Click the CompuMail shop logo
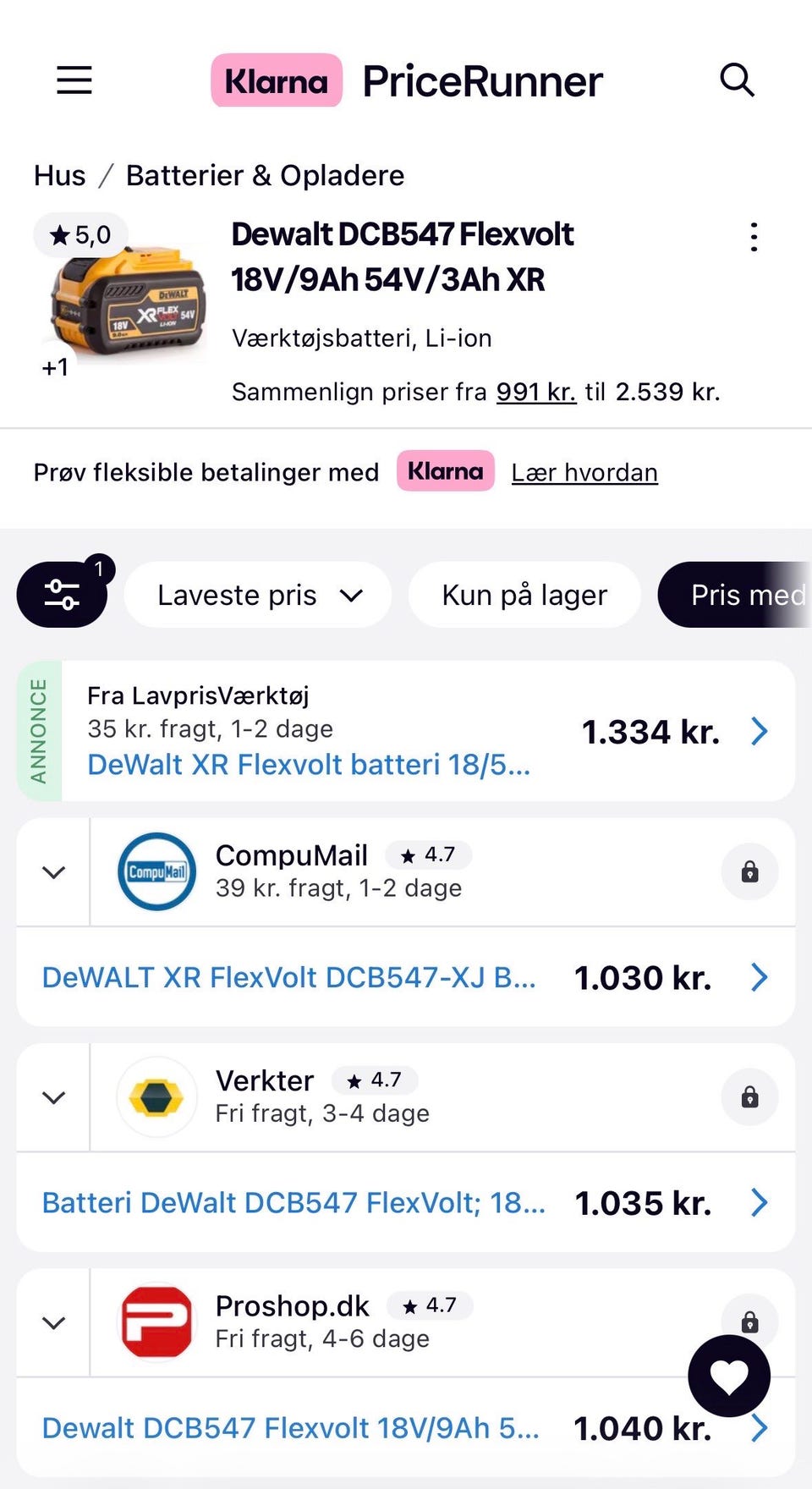 (x=156, y=872)
